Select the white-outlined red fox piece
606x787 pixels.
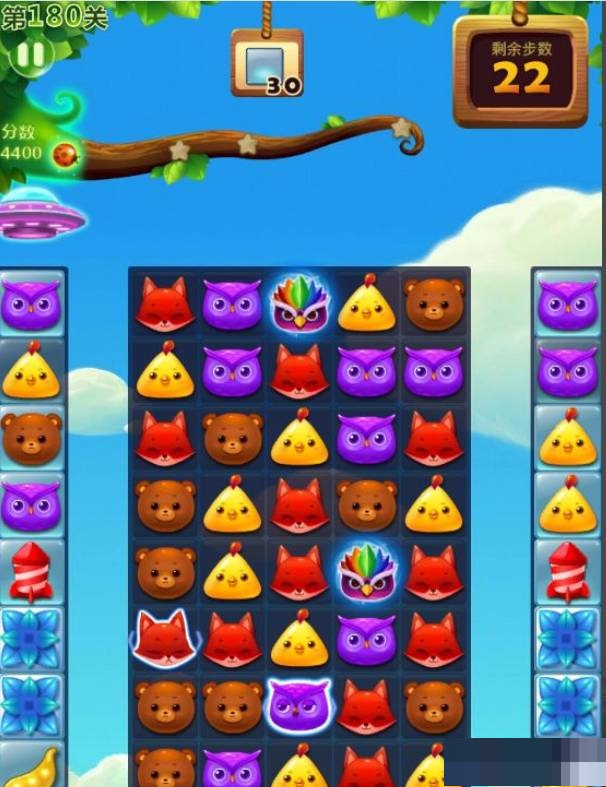[x=165, y=640]
